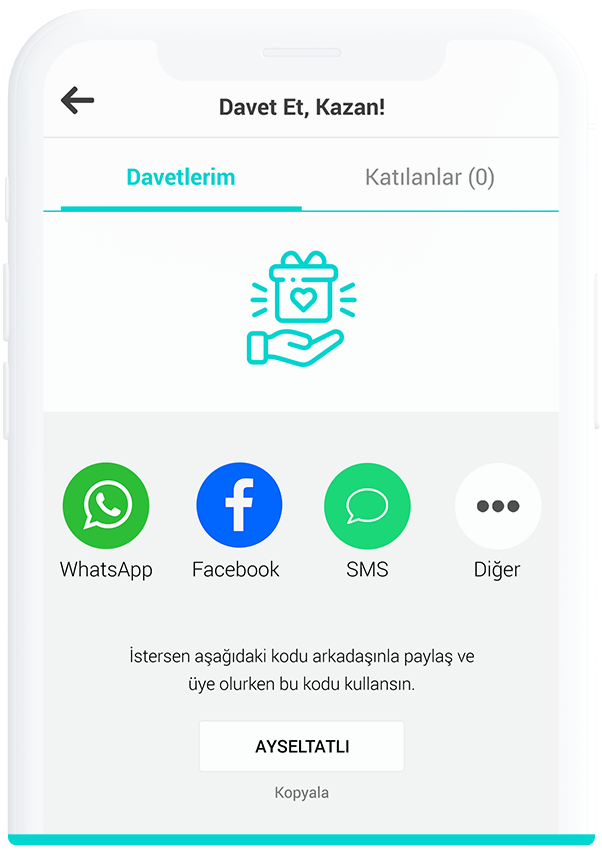Copy the code with Kopyala
The height and width of the screenshot is (851, 602).
301,793
